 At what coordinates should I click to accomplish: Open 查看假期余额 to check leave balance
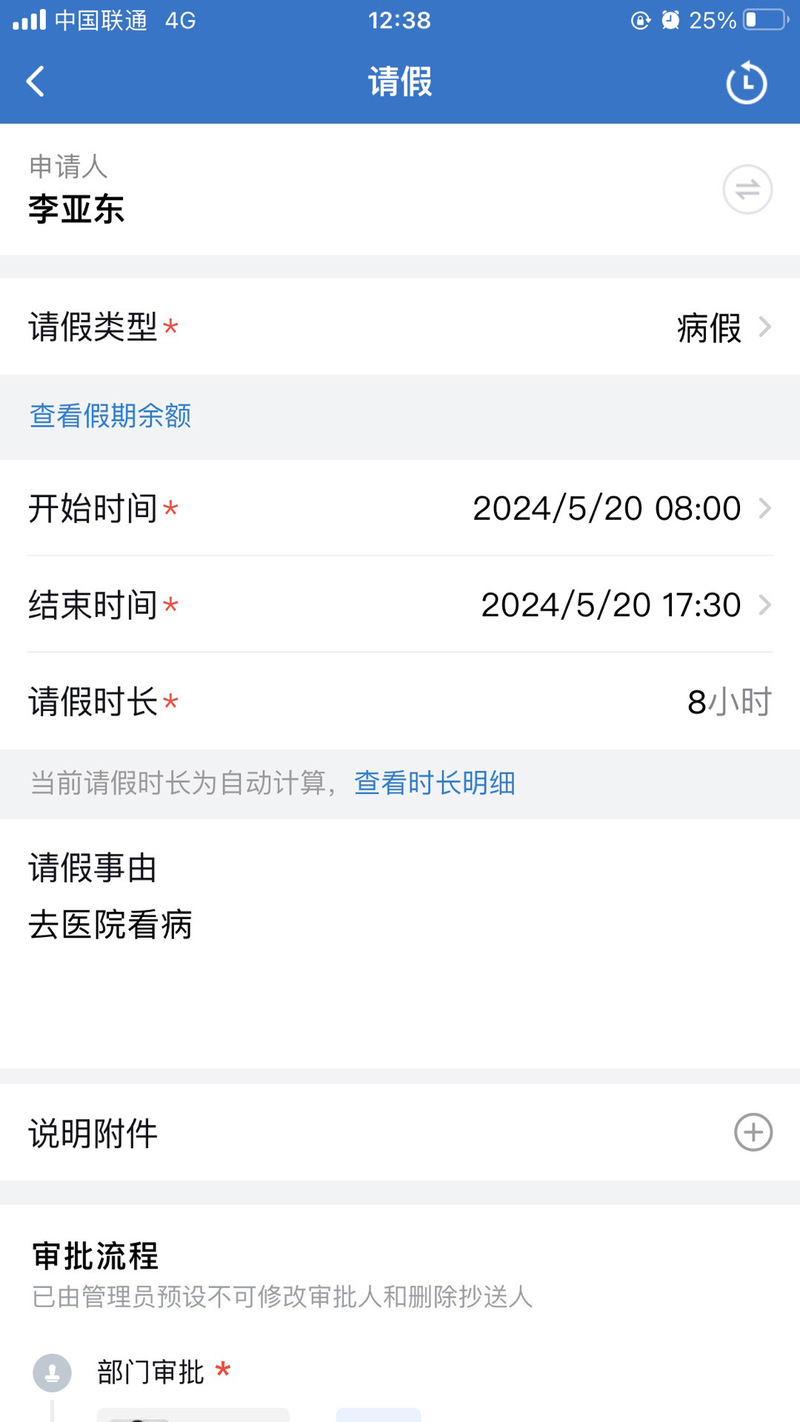109,417
